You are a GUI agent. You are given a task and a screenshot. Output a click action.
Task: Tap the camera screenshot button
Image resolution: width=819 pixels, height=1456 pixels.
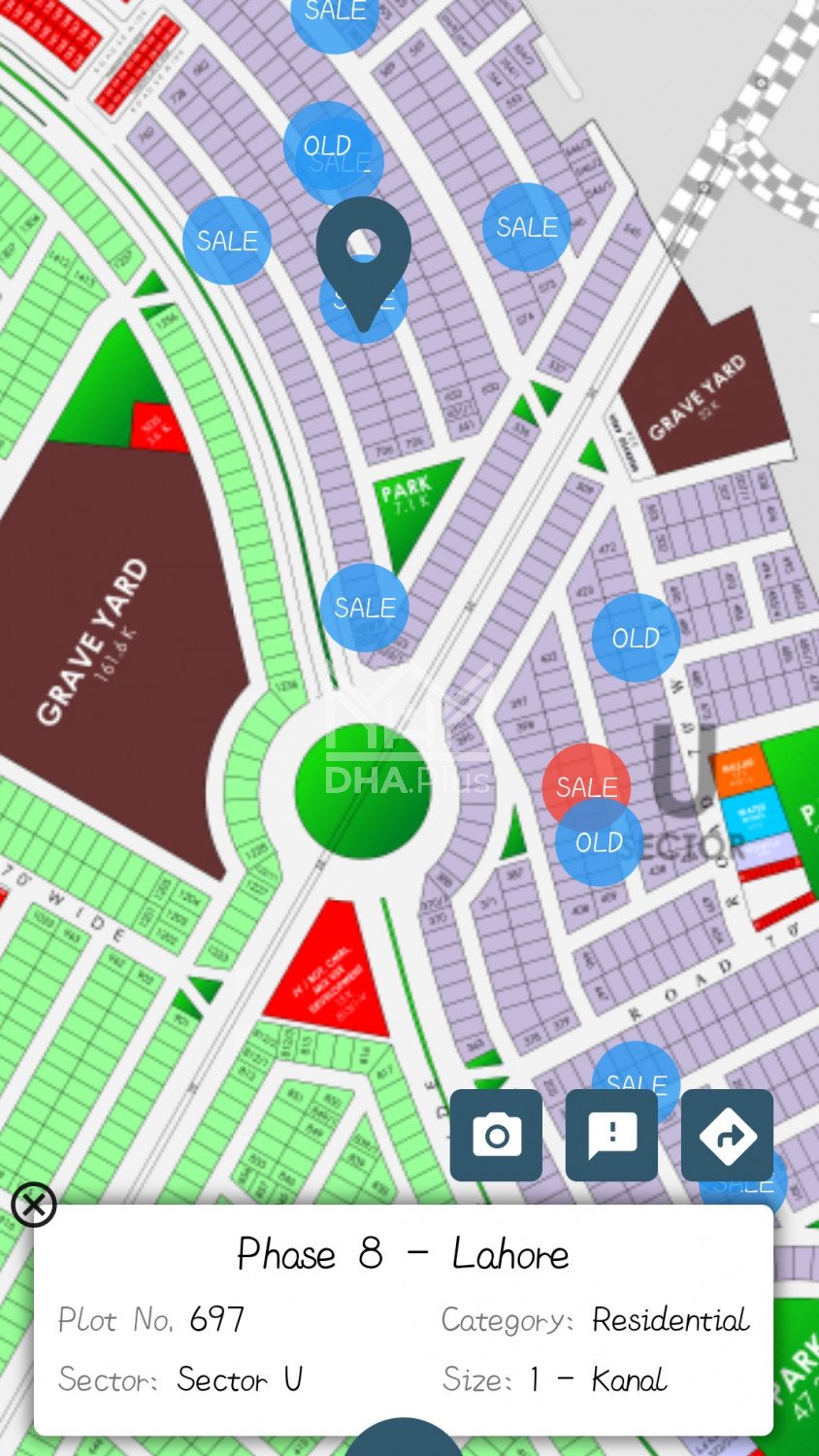tap(496, 1135)
